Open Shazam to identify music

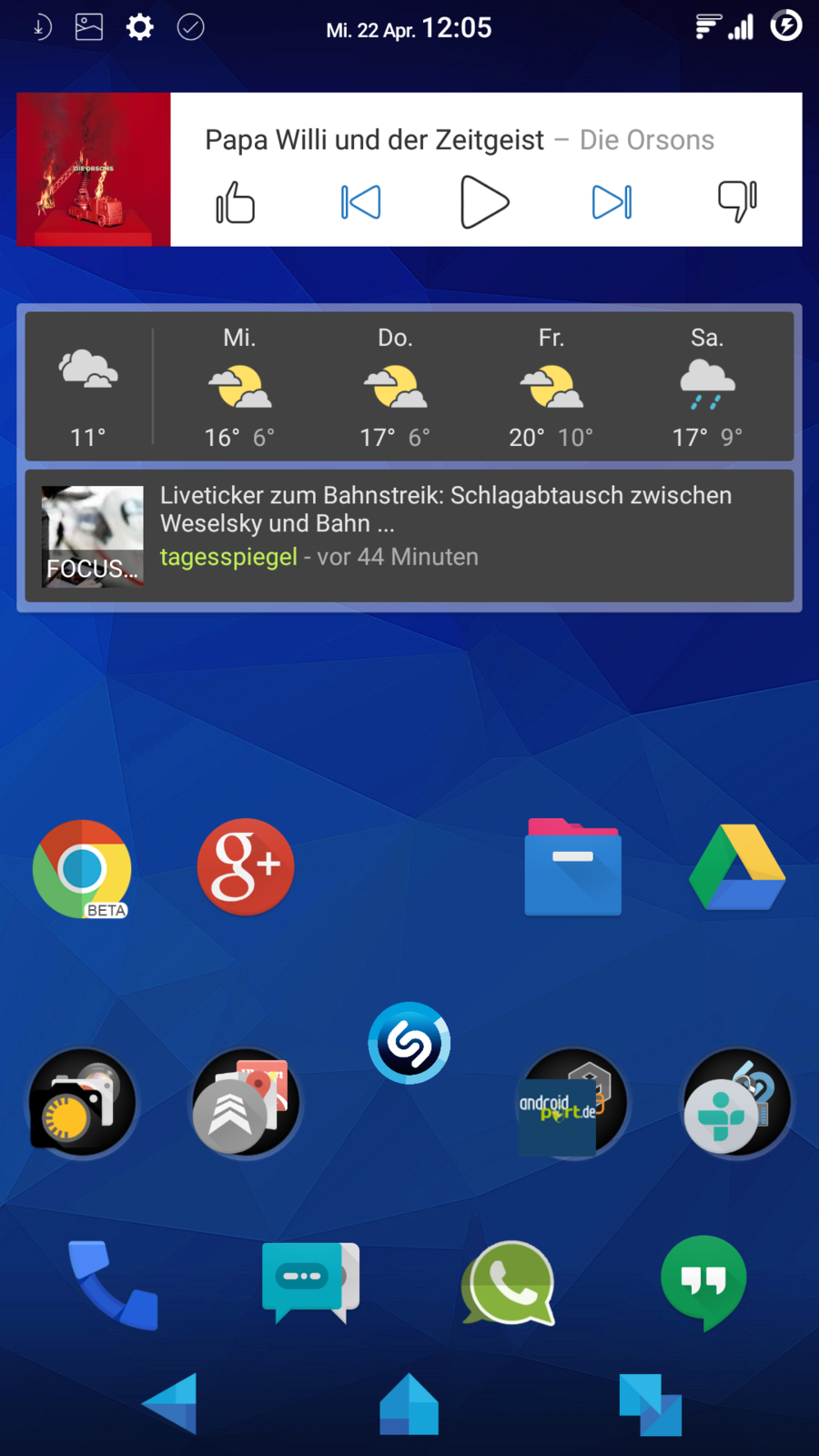click(409, 1043)
